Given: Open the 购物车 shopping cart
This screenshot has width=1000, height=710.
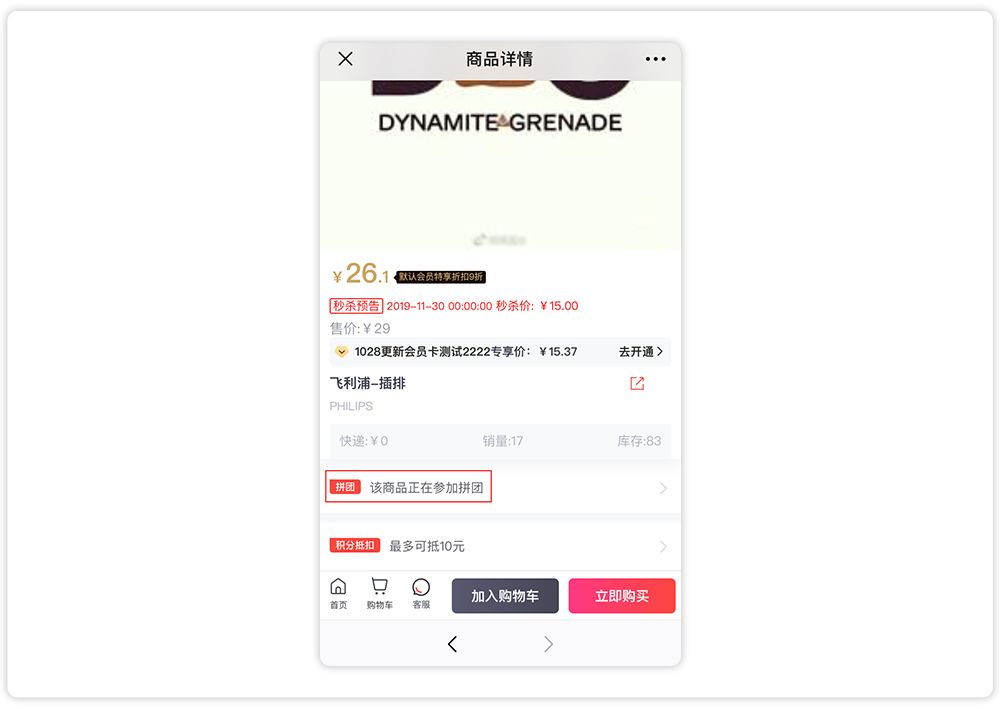Looking at the screenshot, I should pos(379,593).
